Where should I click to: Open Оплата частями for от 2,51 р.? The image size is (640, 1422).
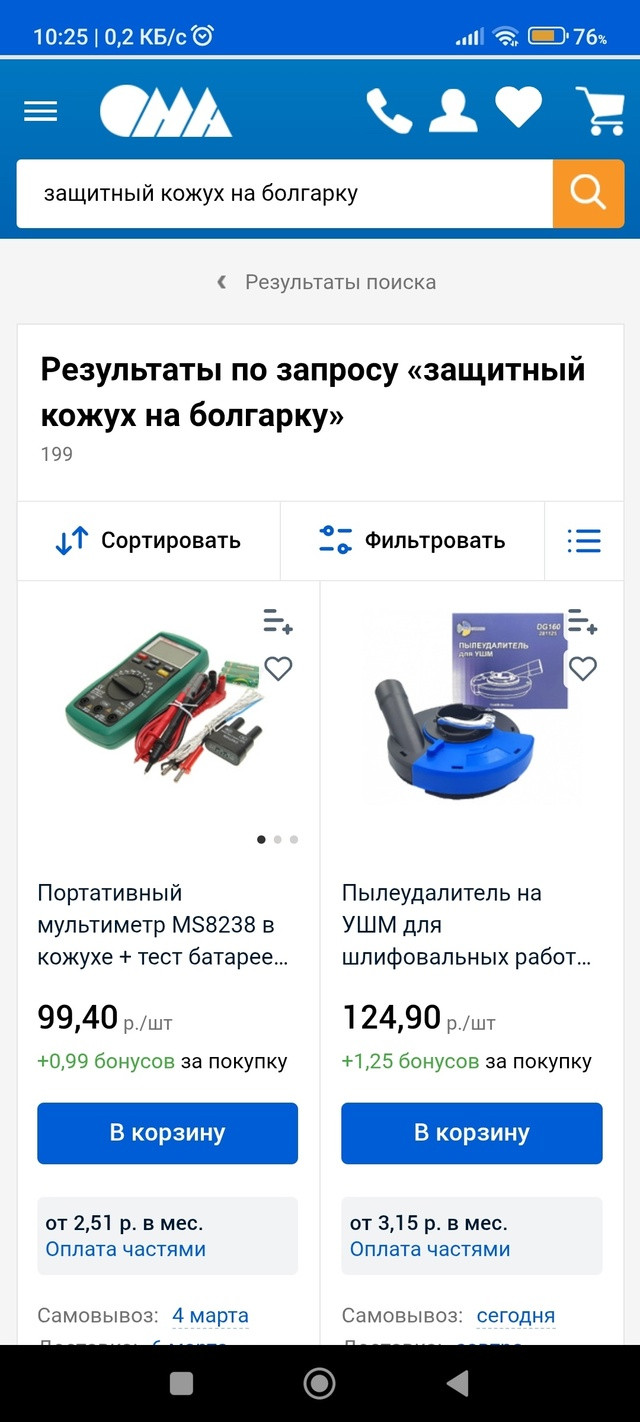pyautogui.click(x=126, y=1249)
